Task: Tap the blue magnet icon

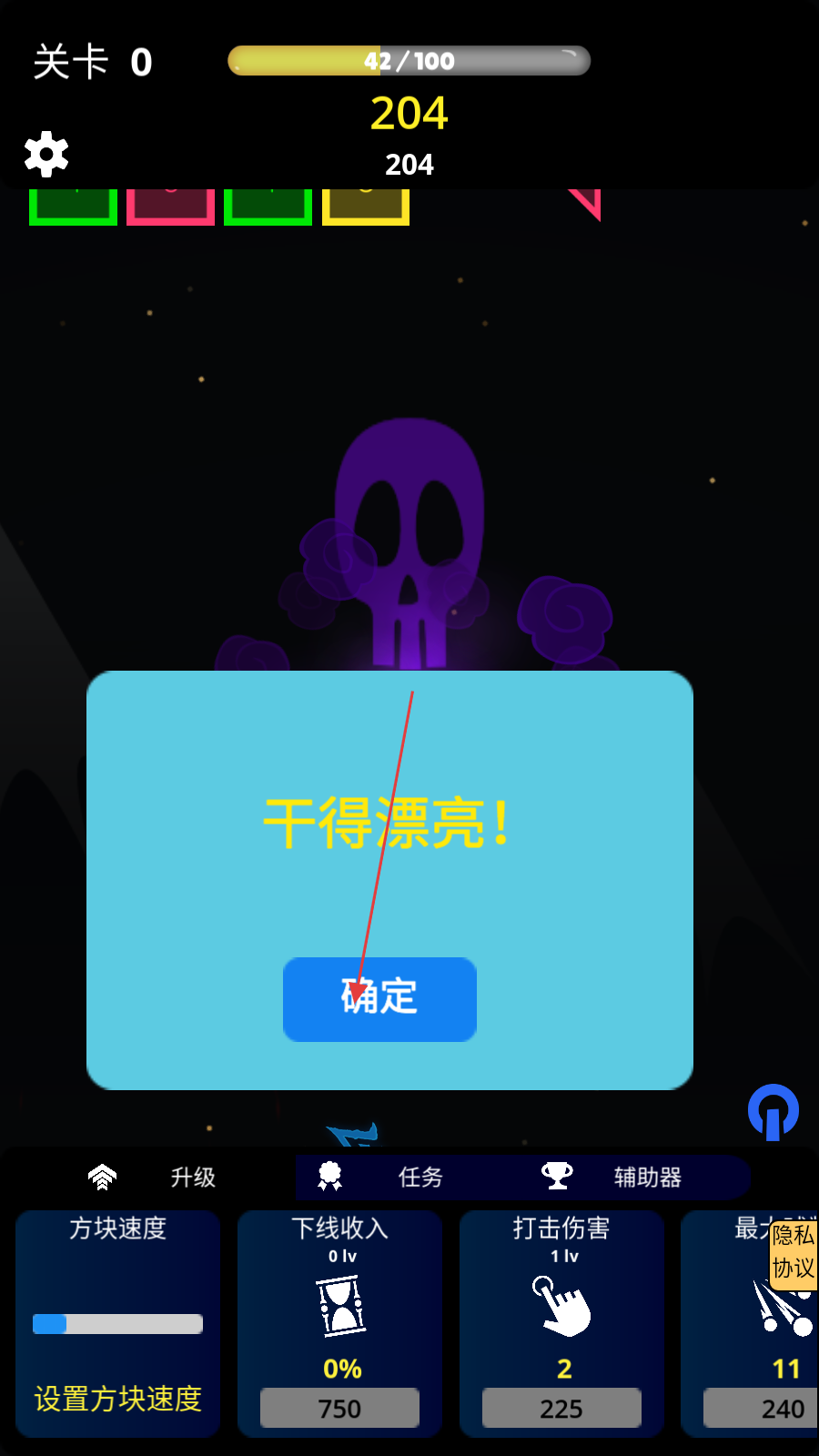Action: pos(773,1112)
